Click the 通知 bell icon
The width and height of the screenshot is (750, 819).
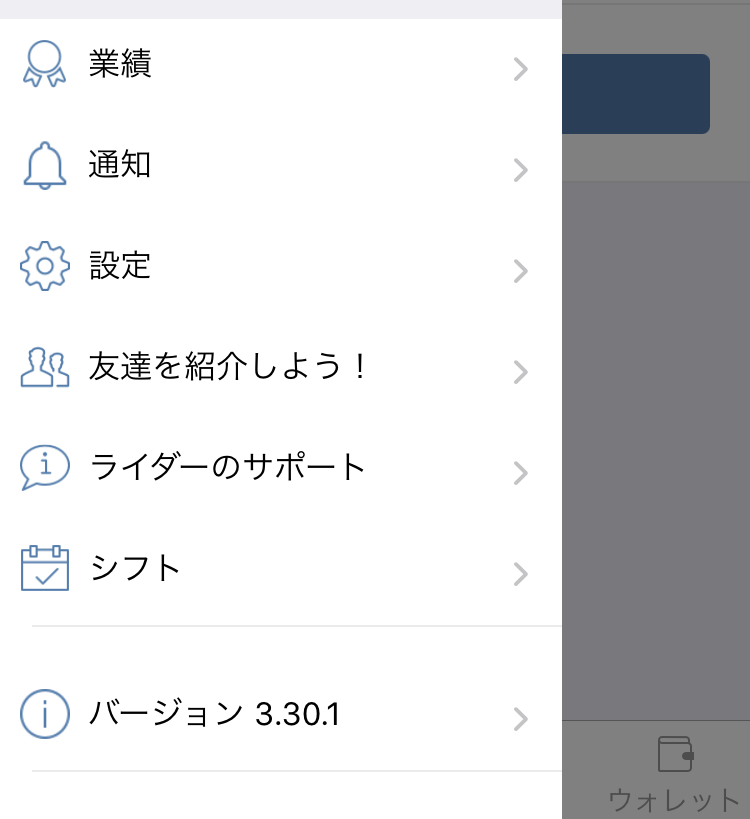pos(44,166)
